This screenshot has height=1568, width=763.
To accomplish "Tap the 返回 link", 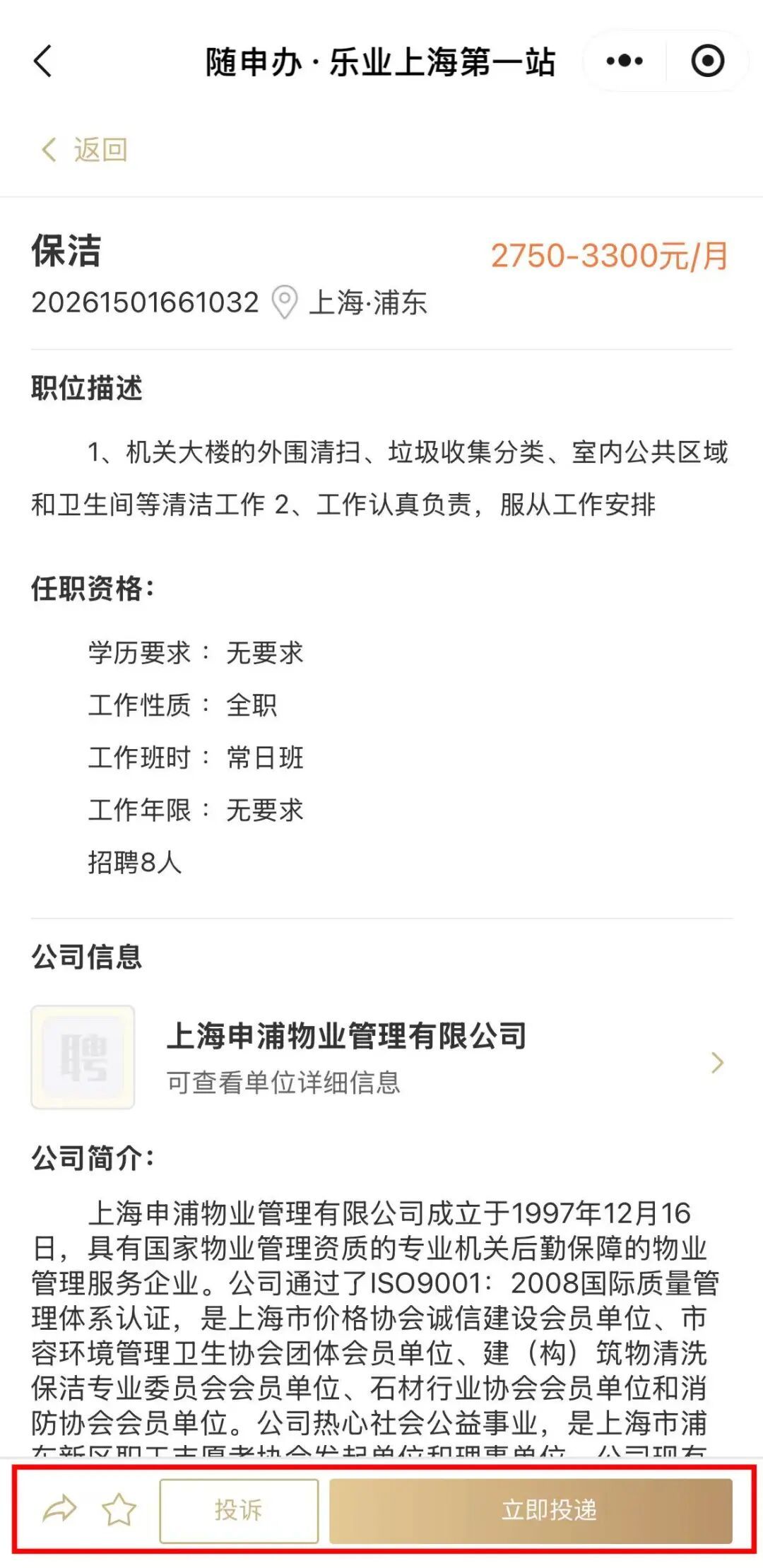I will [x=85, y=150].
